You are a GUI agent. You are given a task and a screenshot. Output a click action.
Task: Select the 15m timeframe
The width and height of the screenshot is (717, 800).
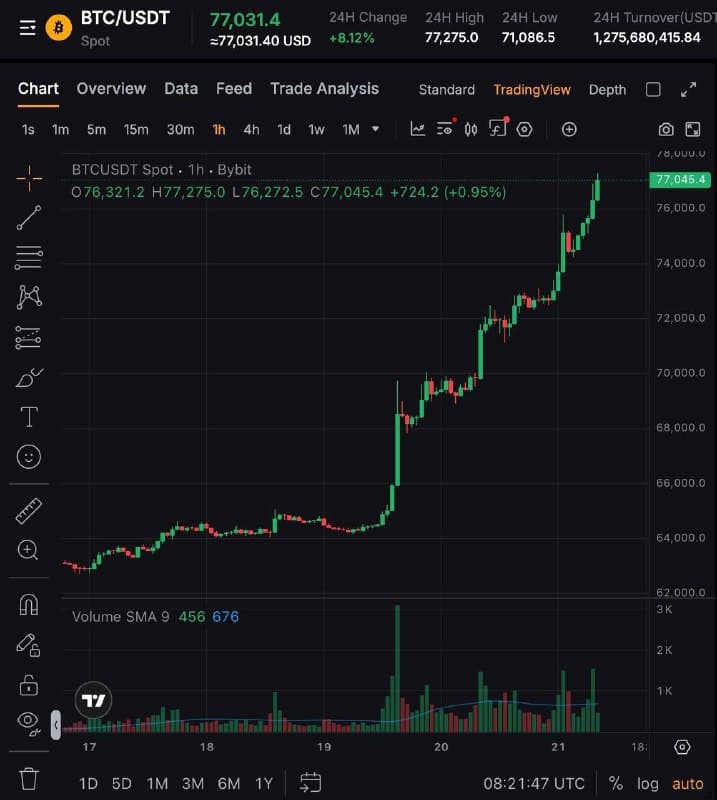(x=136, y=130)
